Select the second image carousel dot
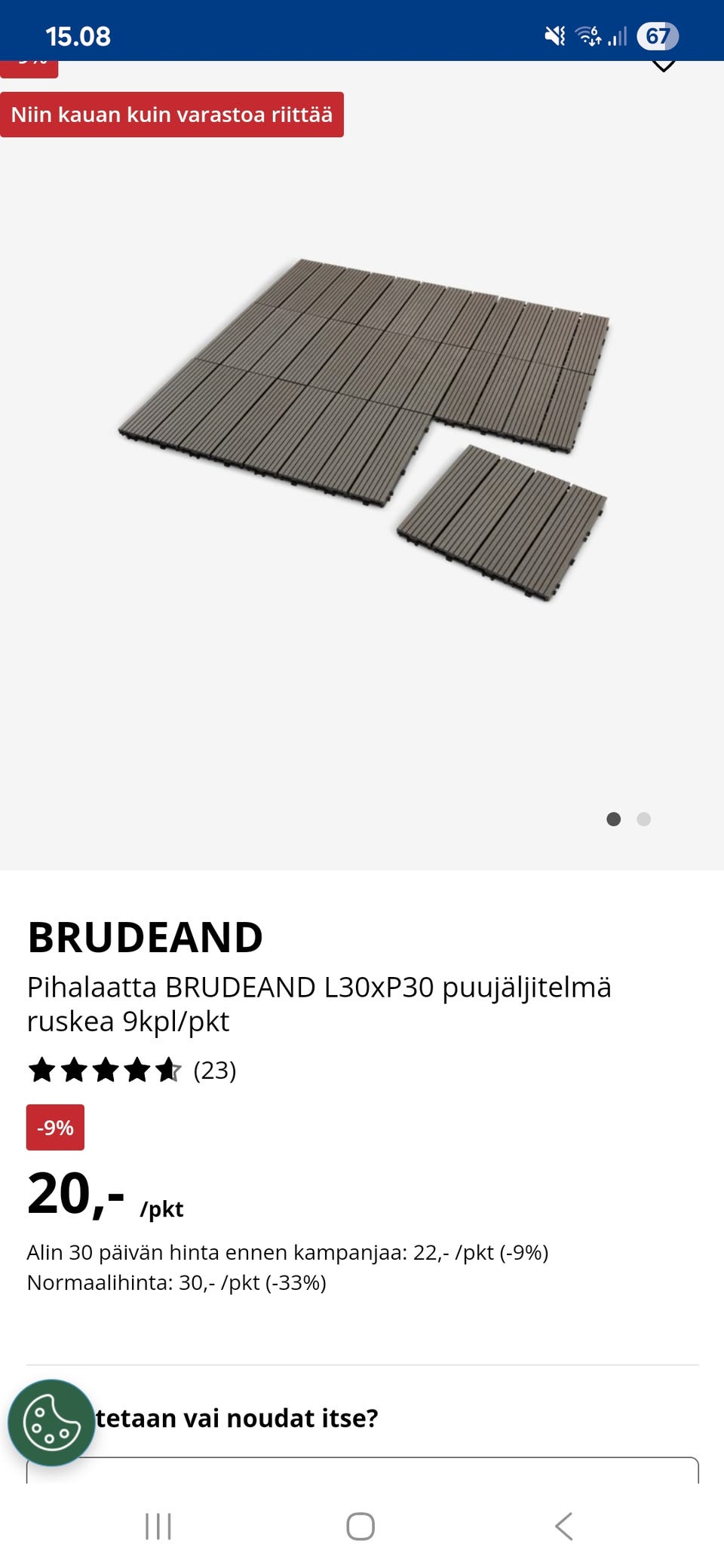 (644, 819)
